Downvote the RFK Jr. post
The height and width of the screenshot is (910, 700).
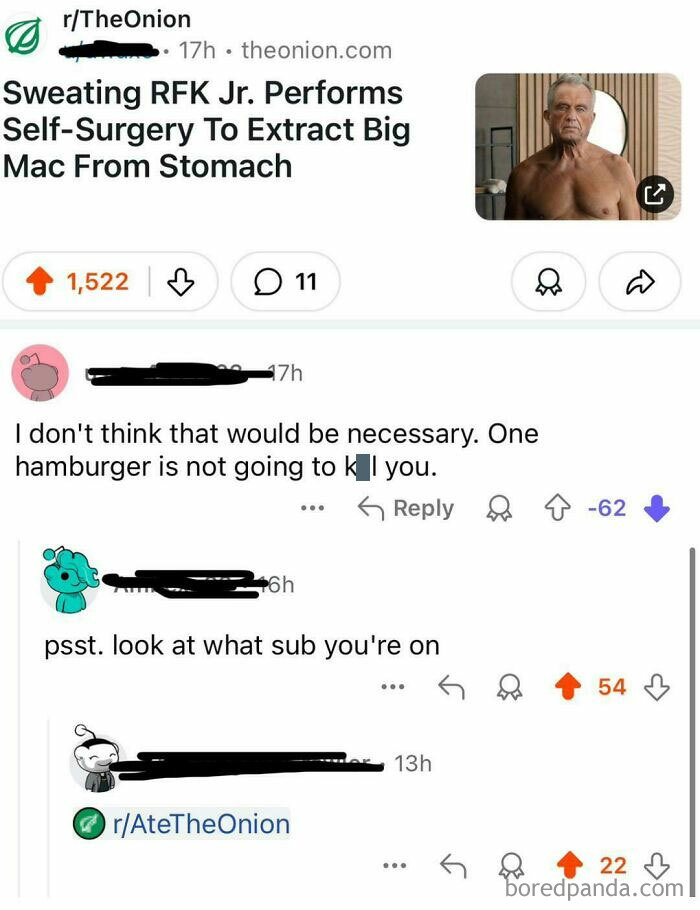[x=178, y=282]
